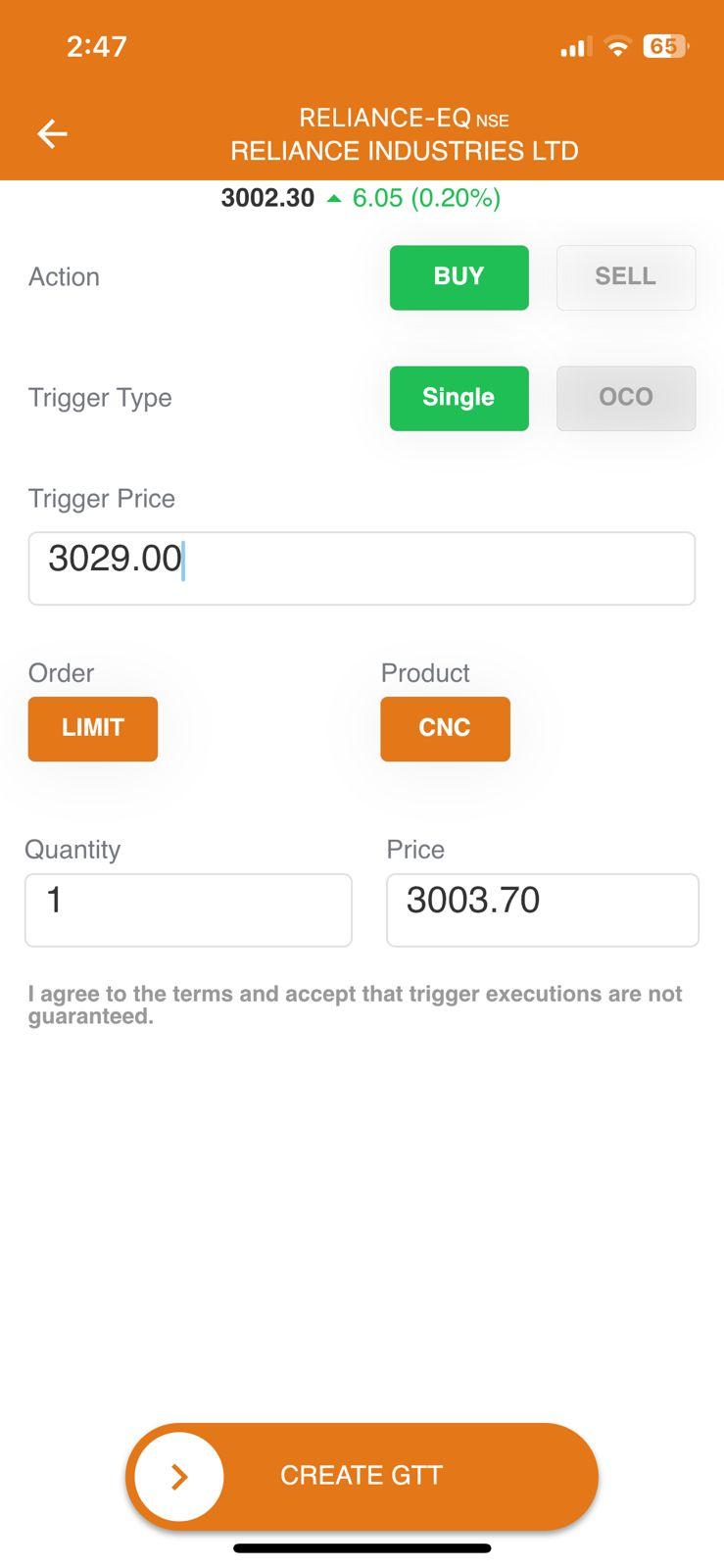Open the CNC product selector
The height and width of the screenshot is (1568, 724).
[445, 728]
